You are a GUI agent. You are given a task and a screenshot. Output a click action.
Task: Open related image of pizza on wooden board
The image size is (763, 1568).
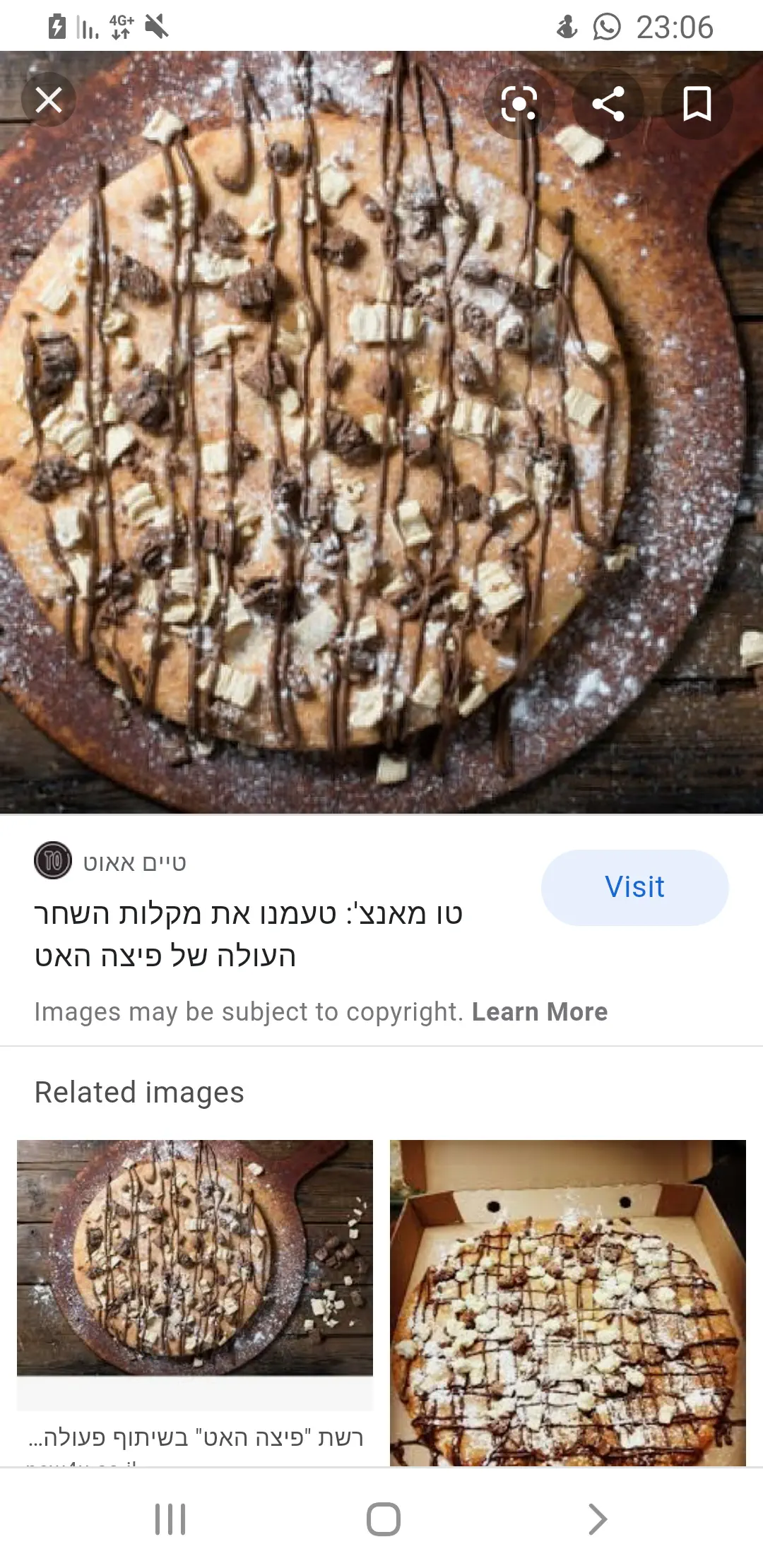(x=195, y=1257)
